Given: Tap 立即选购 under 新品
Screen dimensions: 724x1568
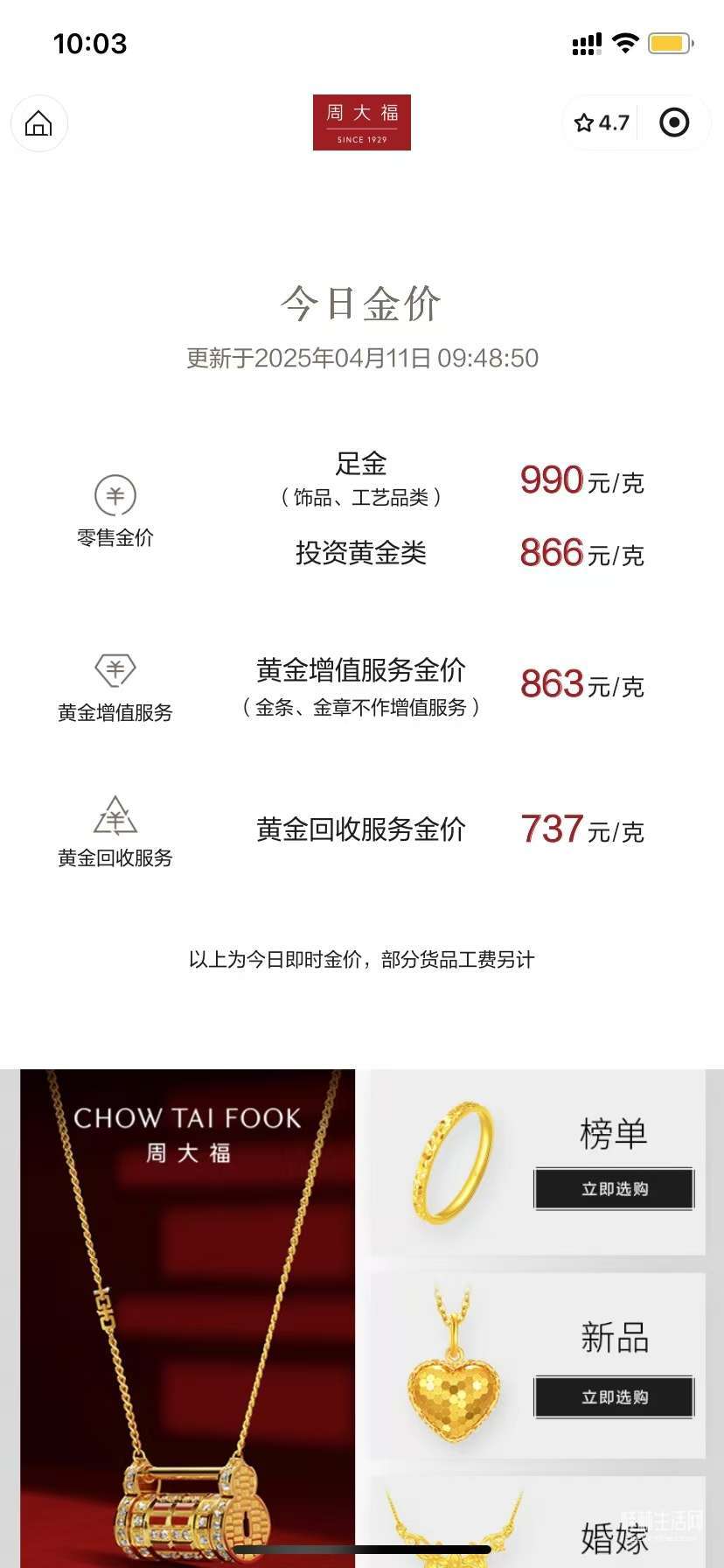Looking at the screenshot, I should 614,1397.
